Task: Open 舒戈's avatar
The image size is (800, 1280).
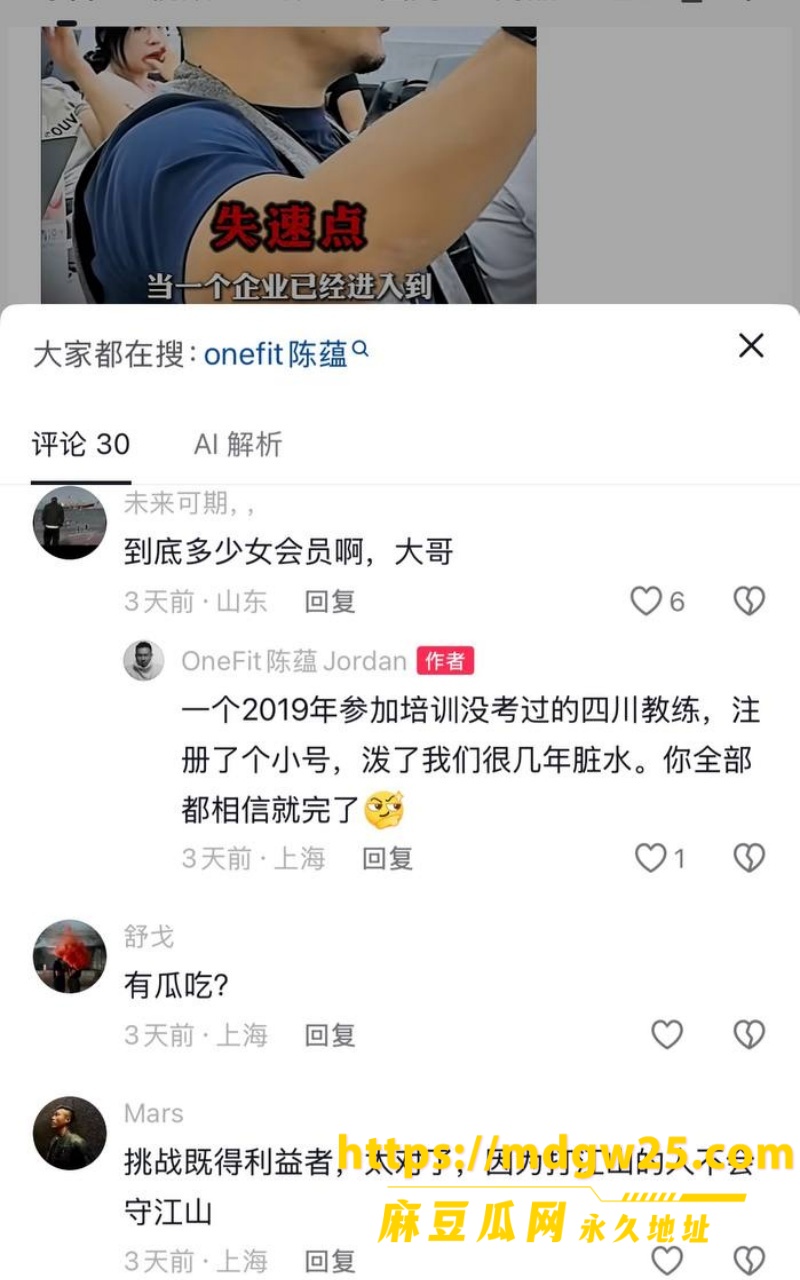Action: [70, 957]
